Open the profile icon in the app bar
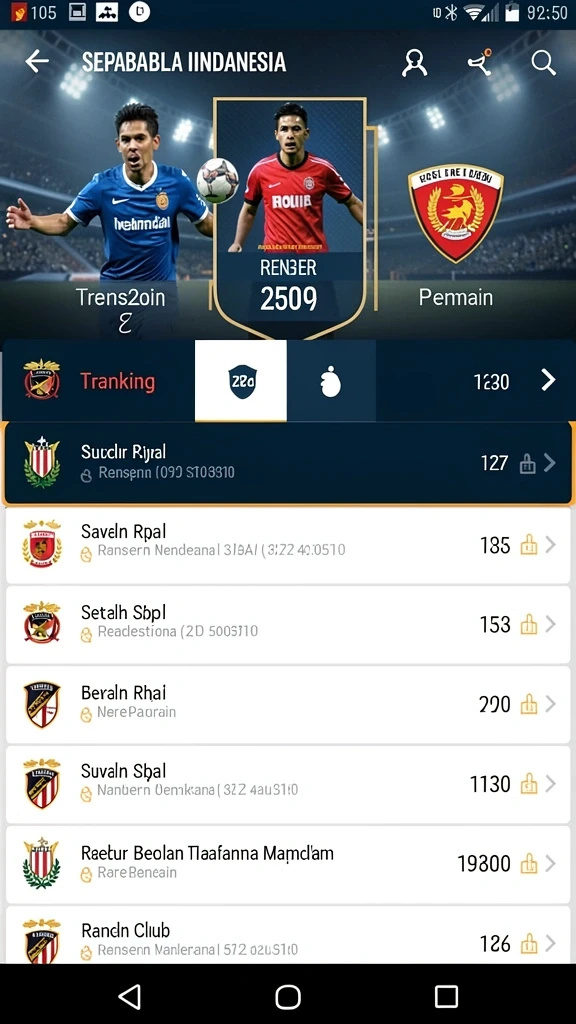This screenshot has height=1024, width=576. click(414, 63)
